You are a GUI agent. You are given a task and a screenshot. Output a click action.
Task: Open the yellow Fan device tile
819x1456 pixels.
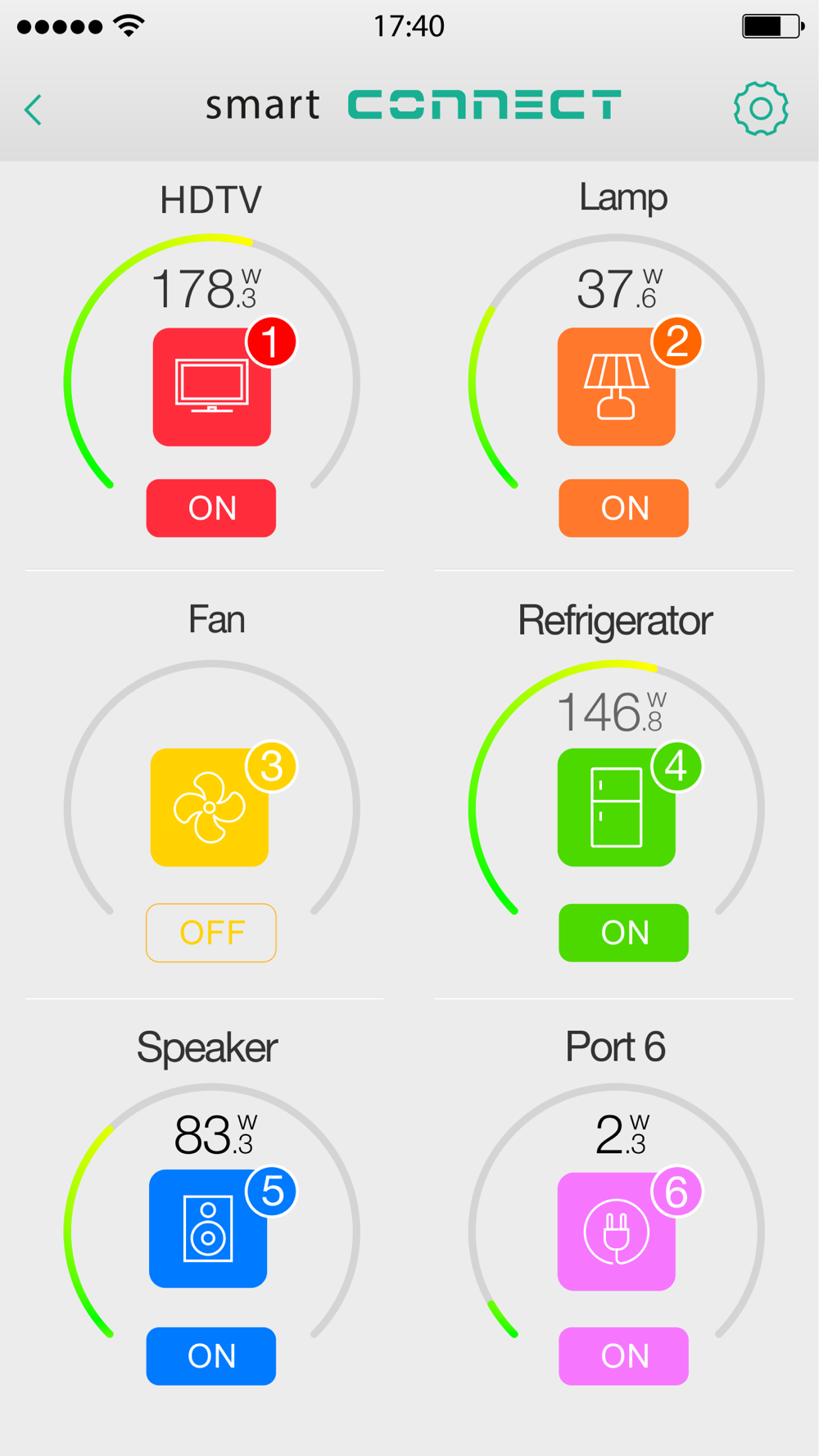pyautogui.click(x=210, y=807)
